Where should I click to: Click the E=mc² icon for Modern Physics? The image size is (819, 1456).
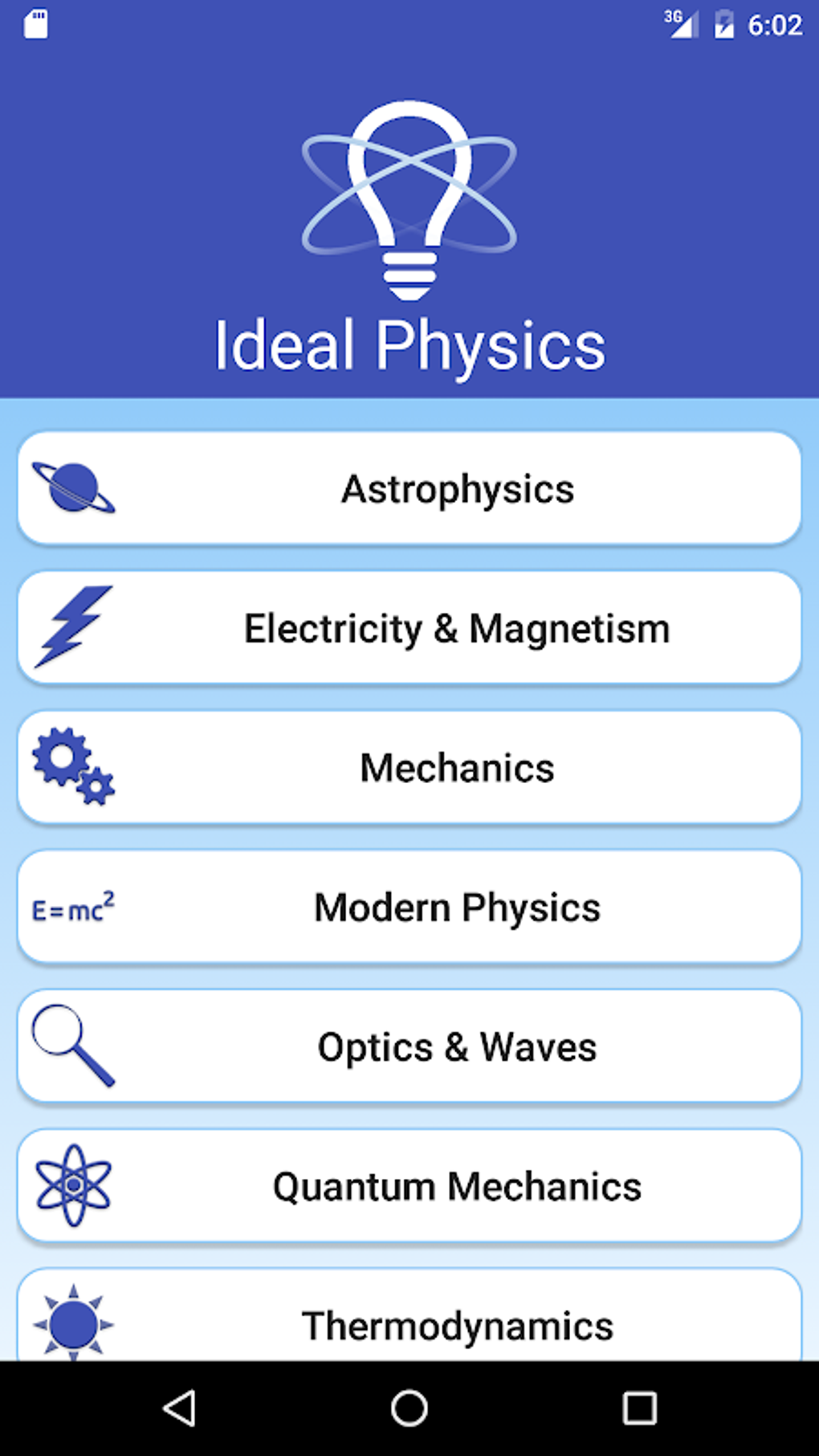point(72,907)
